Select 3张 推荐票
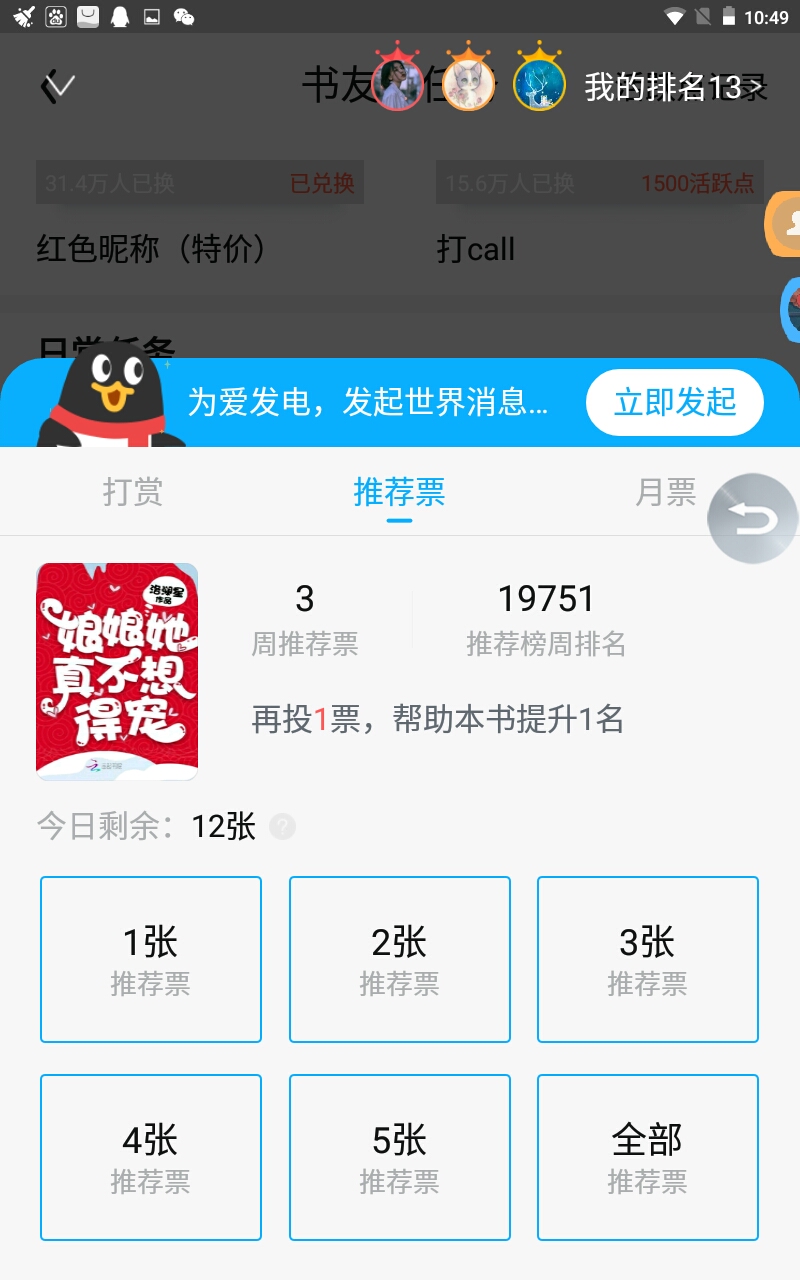800x1280 pixels. [648, 960]
